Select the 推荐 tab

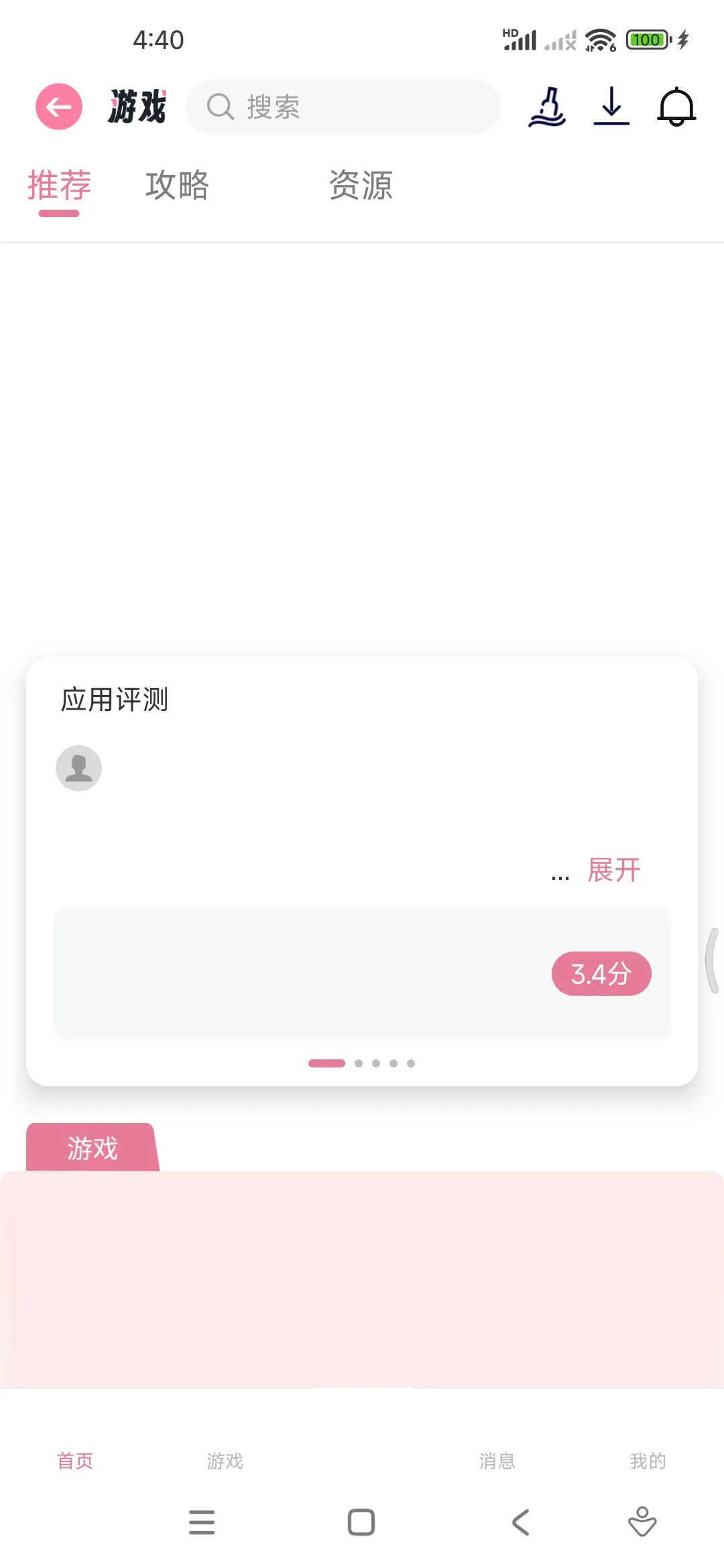[x=58, y=186]
